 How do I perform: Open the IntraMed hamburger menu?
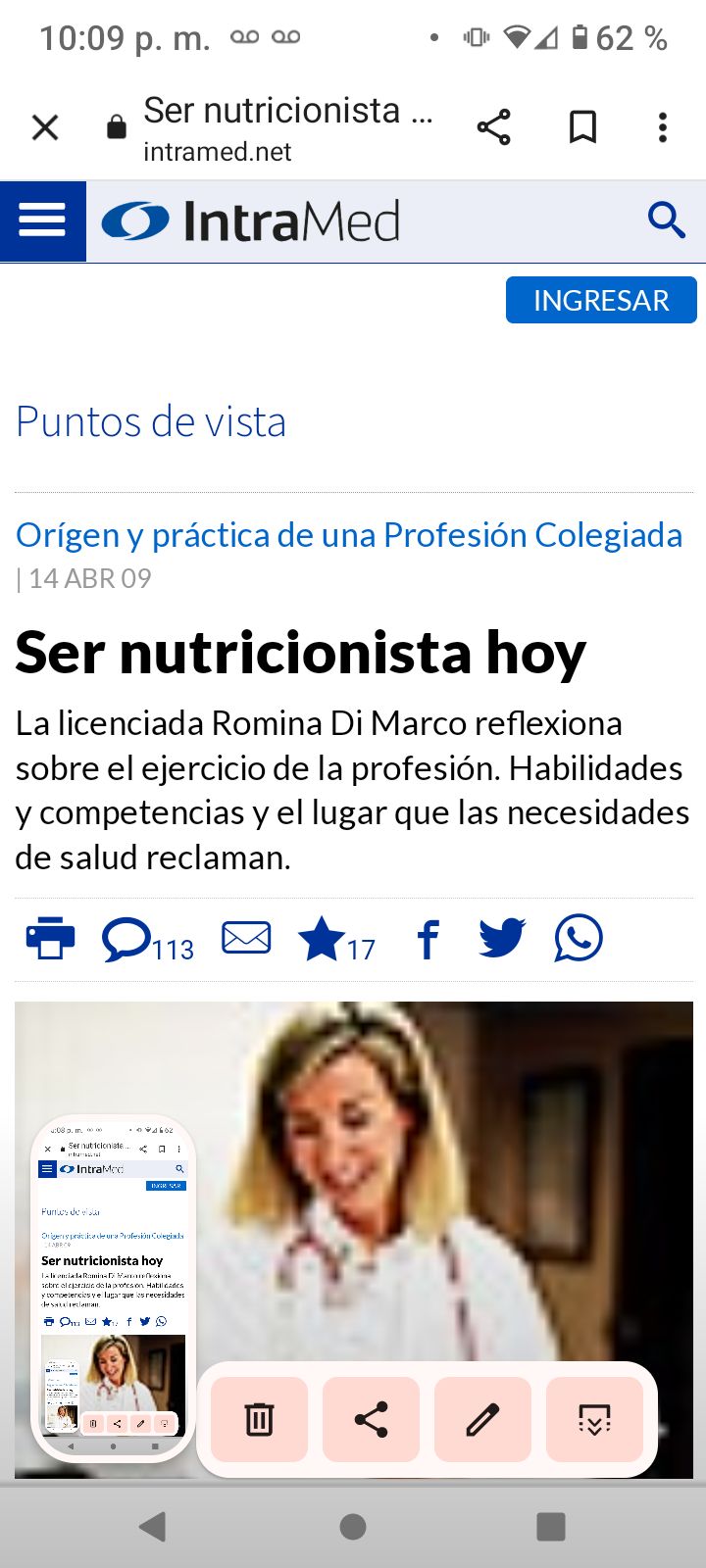pos(42,221)
